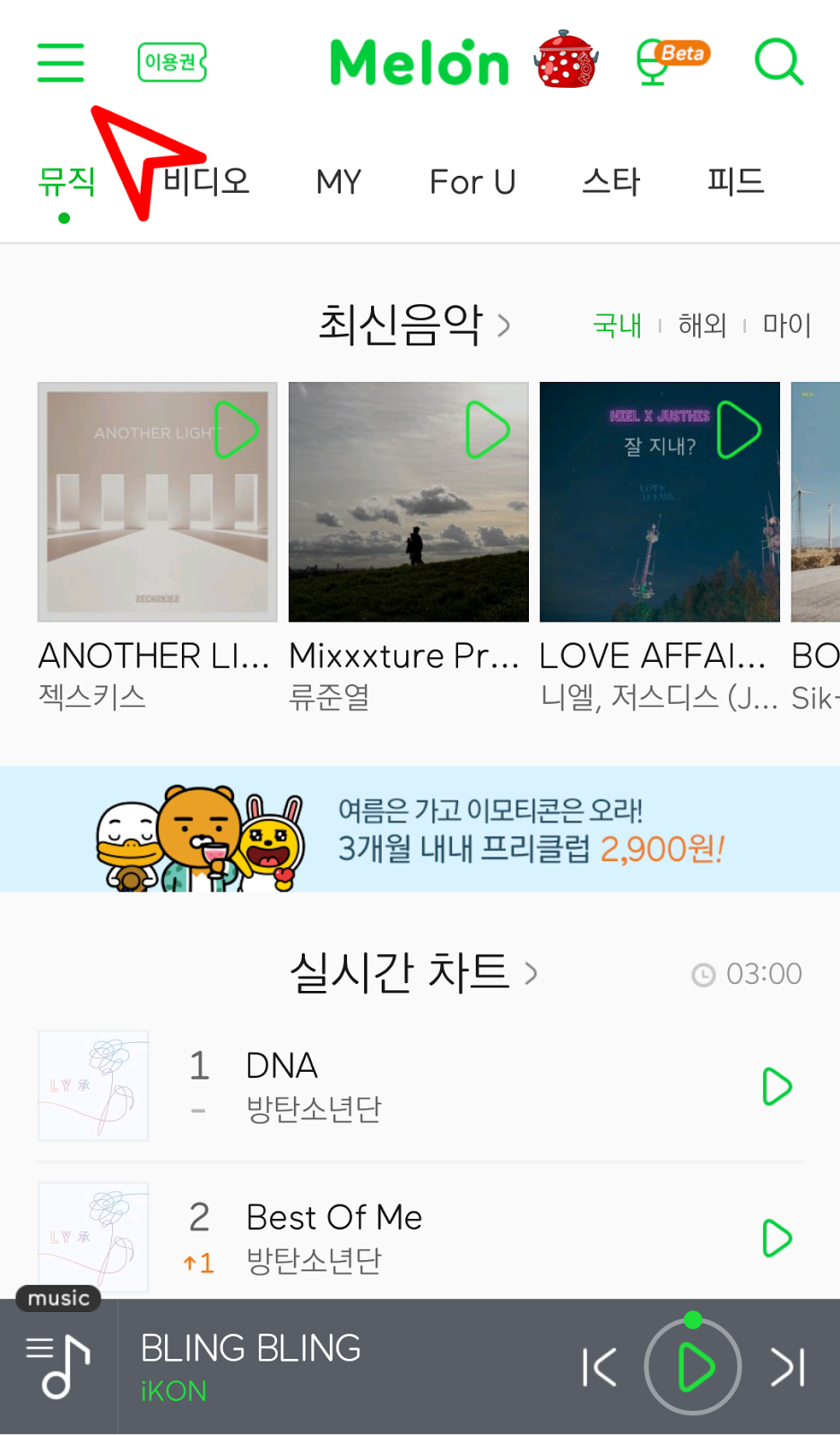Switch to the 비디오 tab
This screenshot has height=1435, width=840.
pos(205,181)
